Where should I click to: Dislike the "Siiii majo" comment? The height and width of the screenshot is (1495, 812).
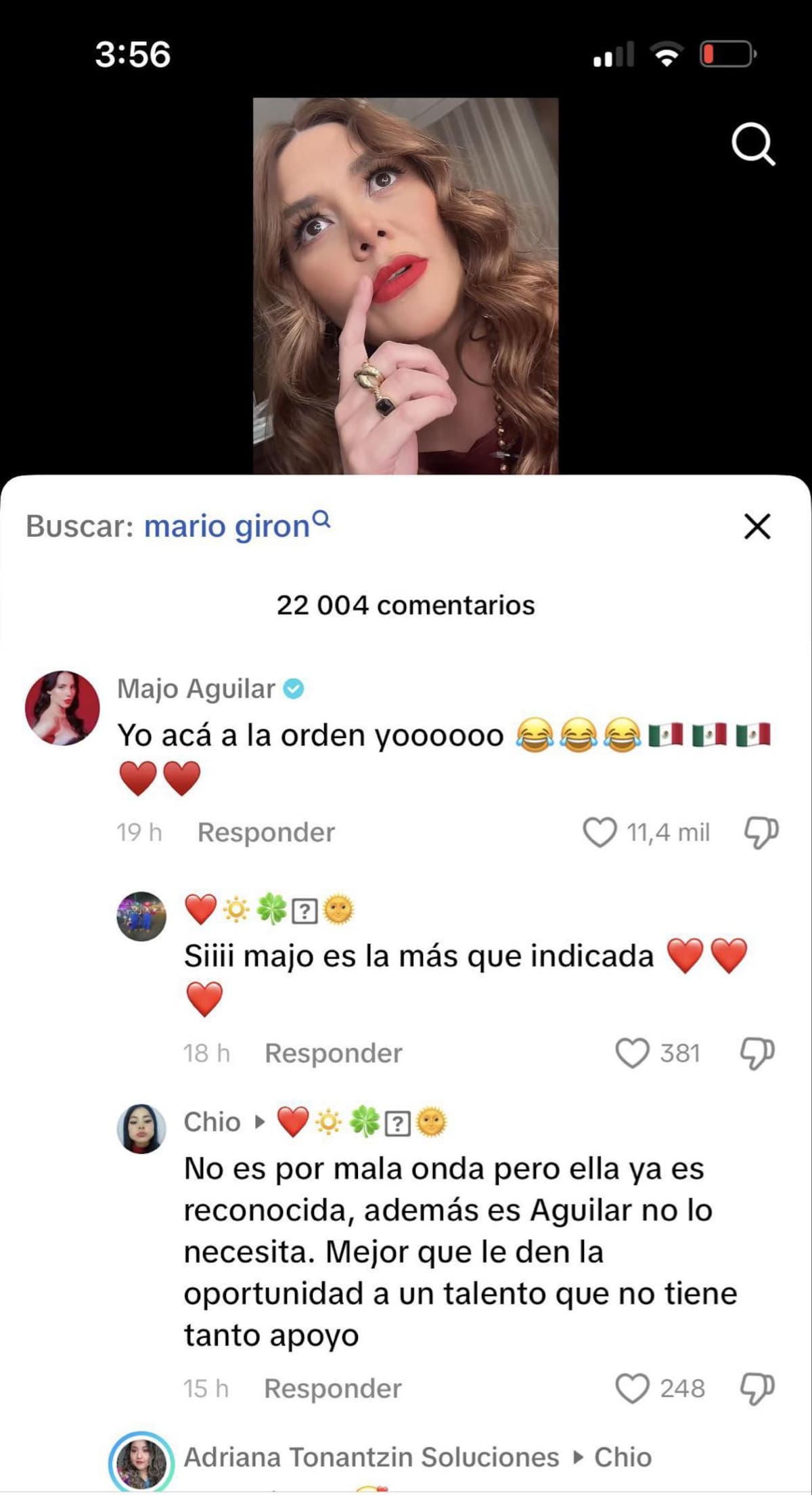(757, 1053)
